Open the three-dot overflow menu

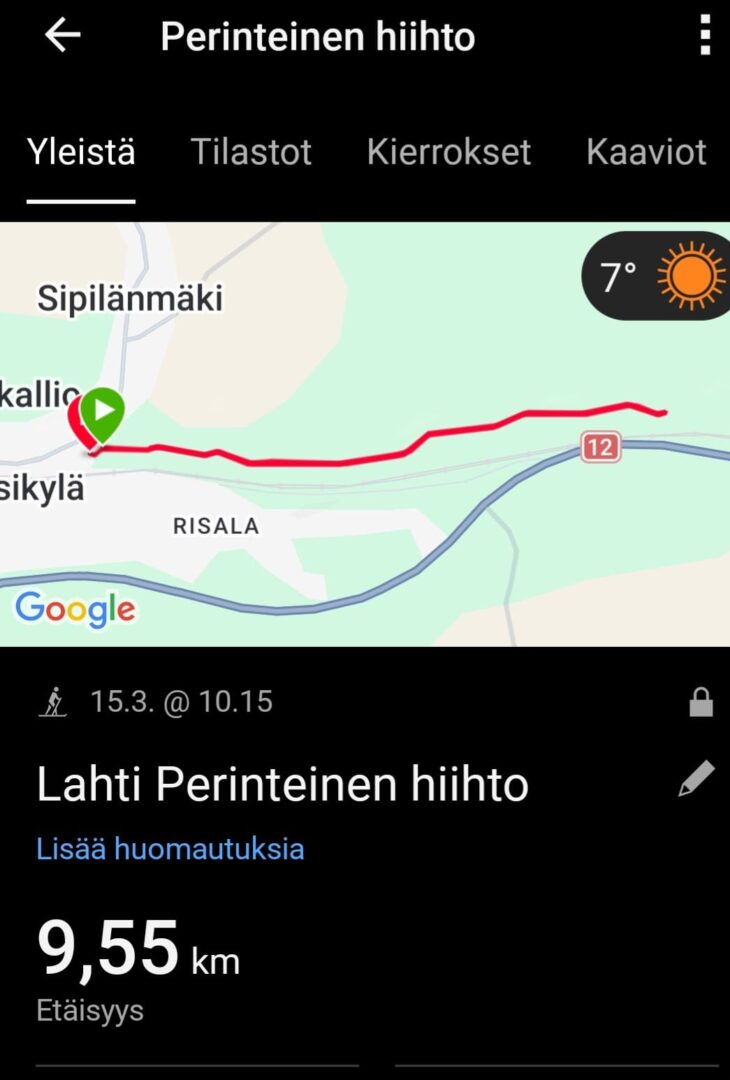[x=705, y=36]
